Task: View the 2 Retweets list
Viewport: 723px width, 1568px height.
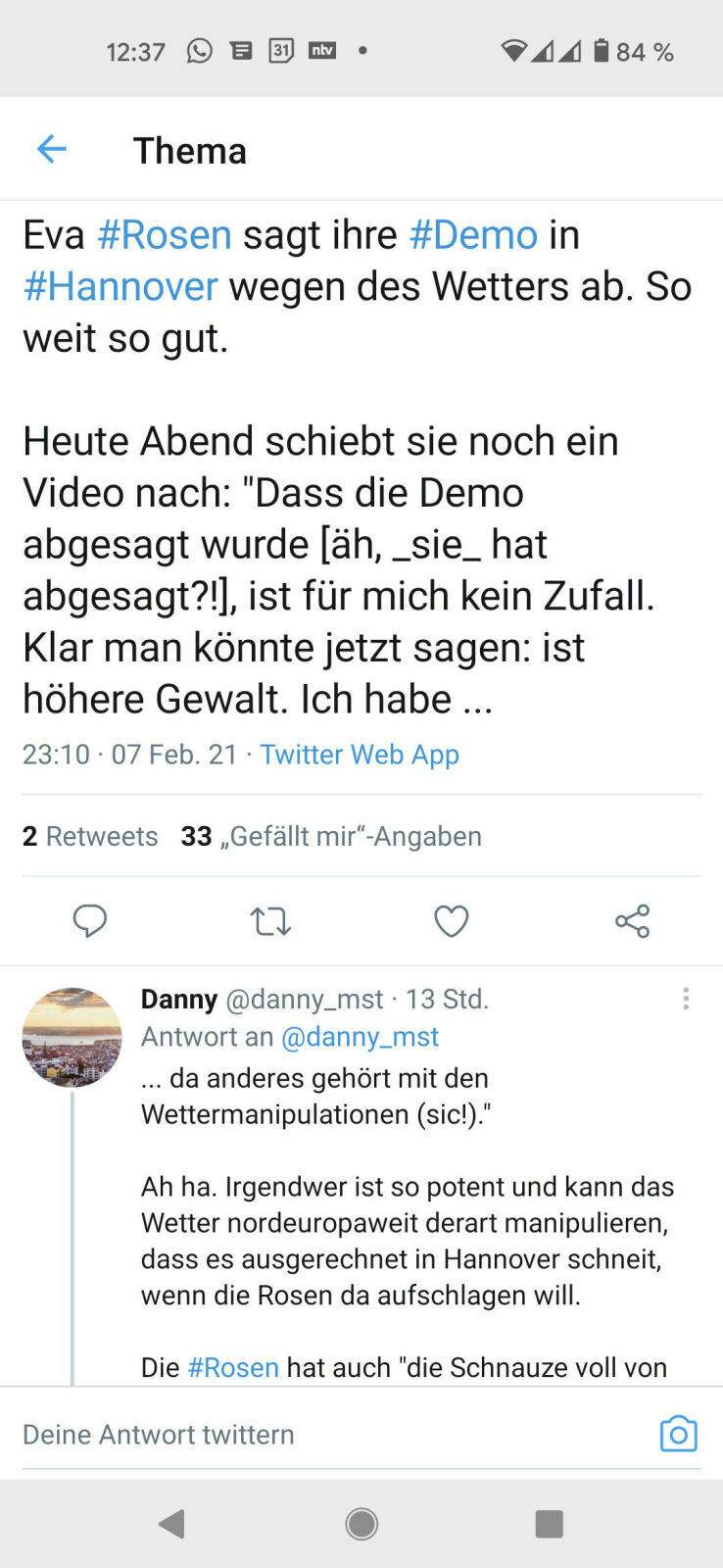Action: pyautogui.click(x=90, y=836)
